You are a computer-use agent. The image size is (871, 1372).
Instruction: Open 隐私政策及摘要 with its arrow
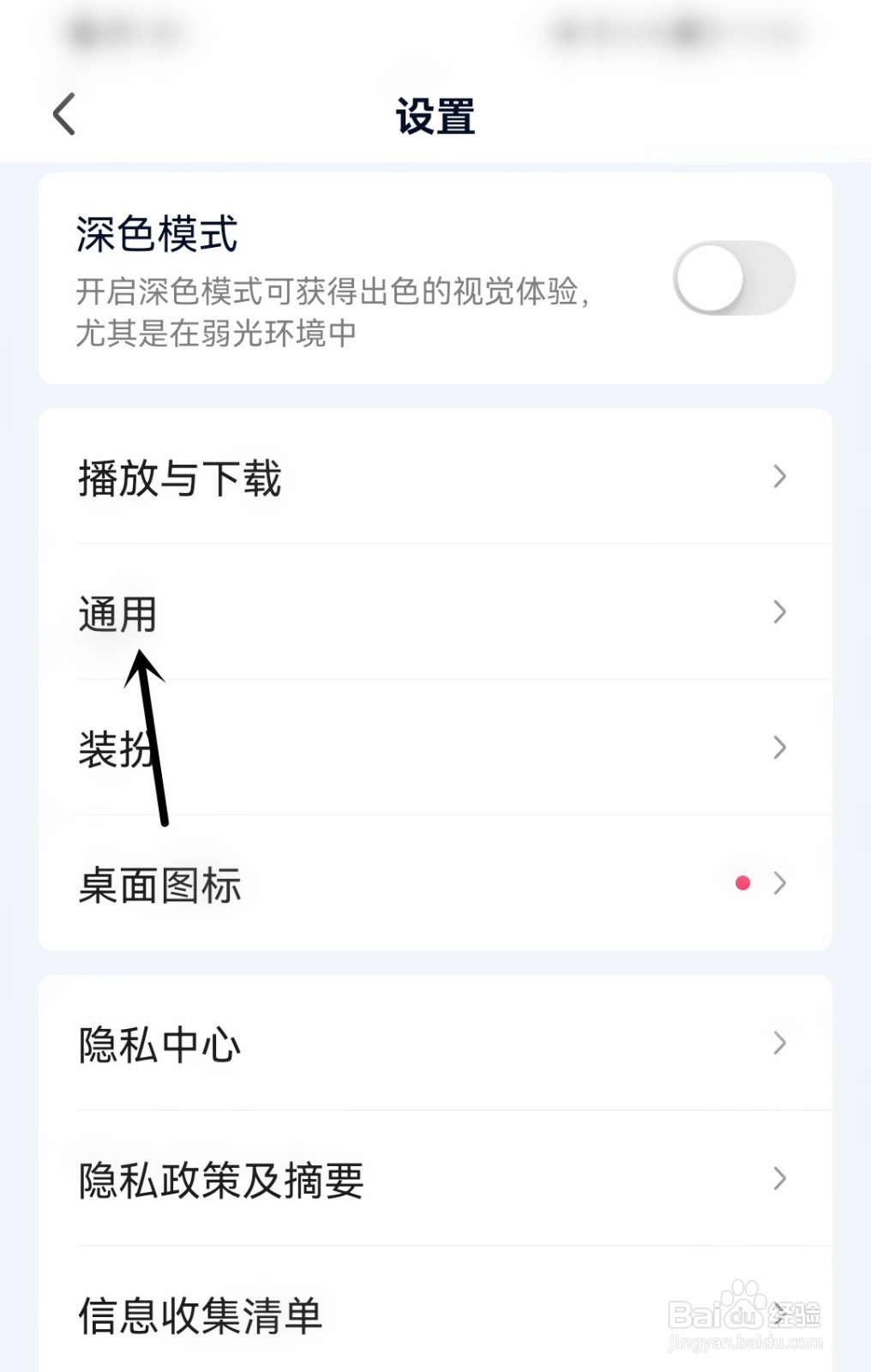(778, 1179)
